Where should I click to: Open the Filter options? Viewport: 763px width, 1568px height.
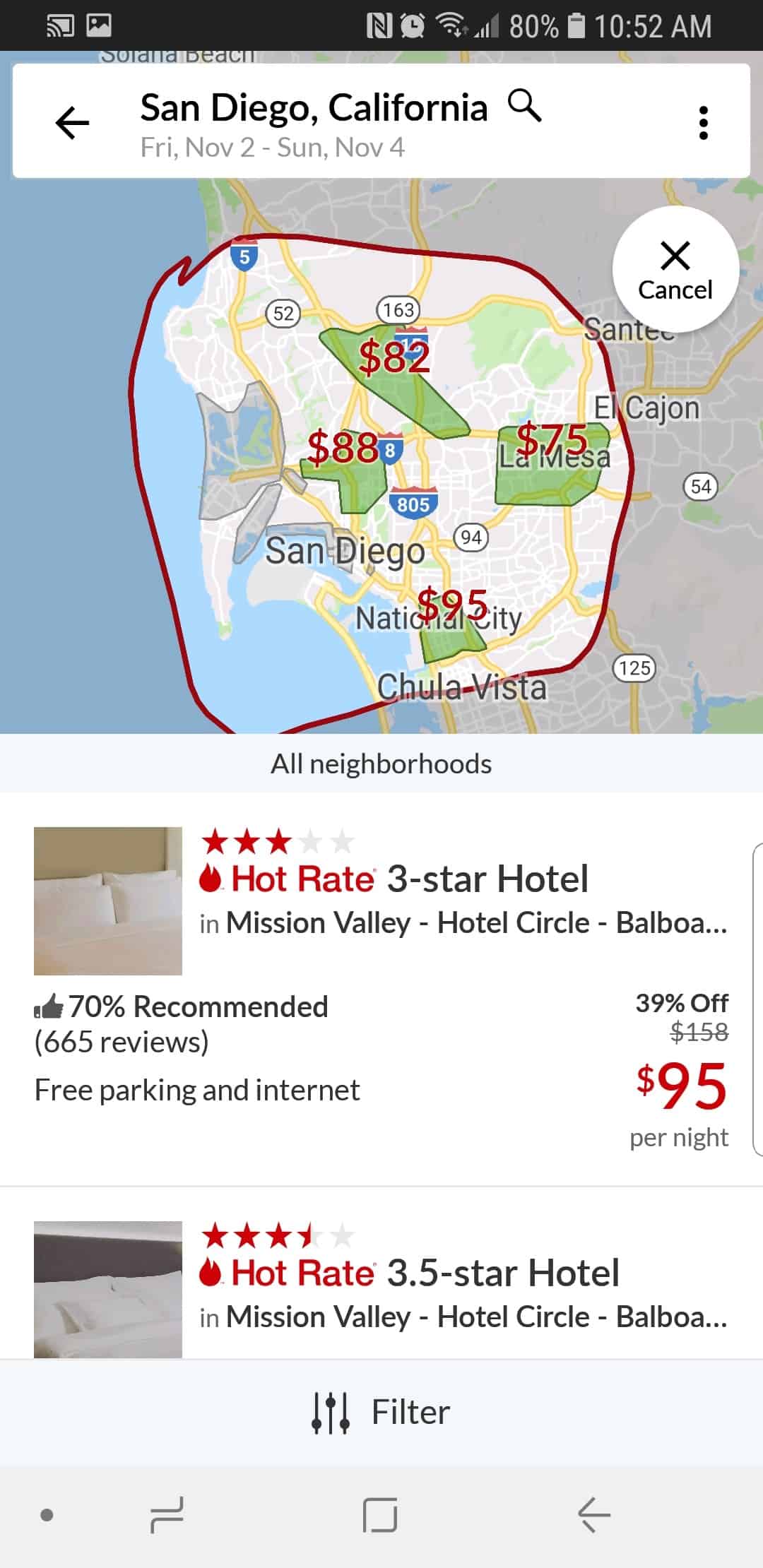(381, 1413)
